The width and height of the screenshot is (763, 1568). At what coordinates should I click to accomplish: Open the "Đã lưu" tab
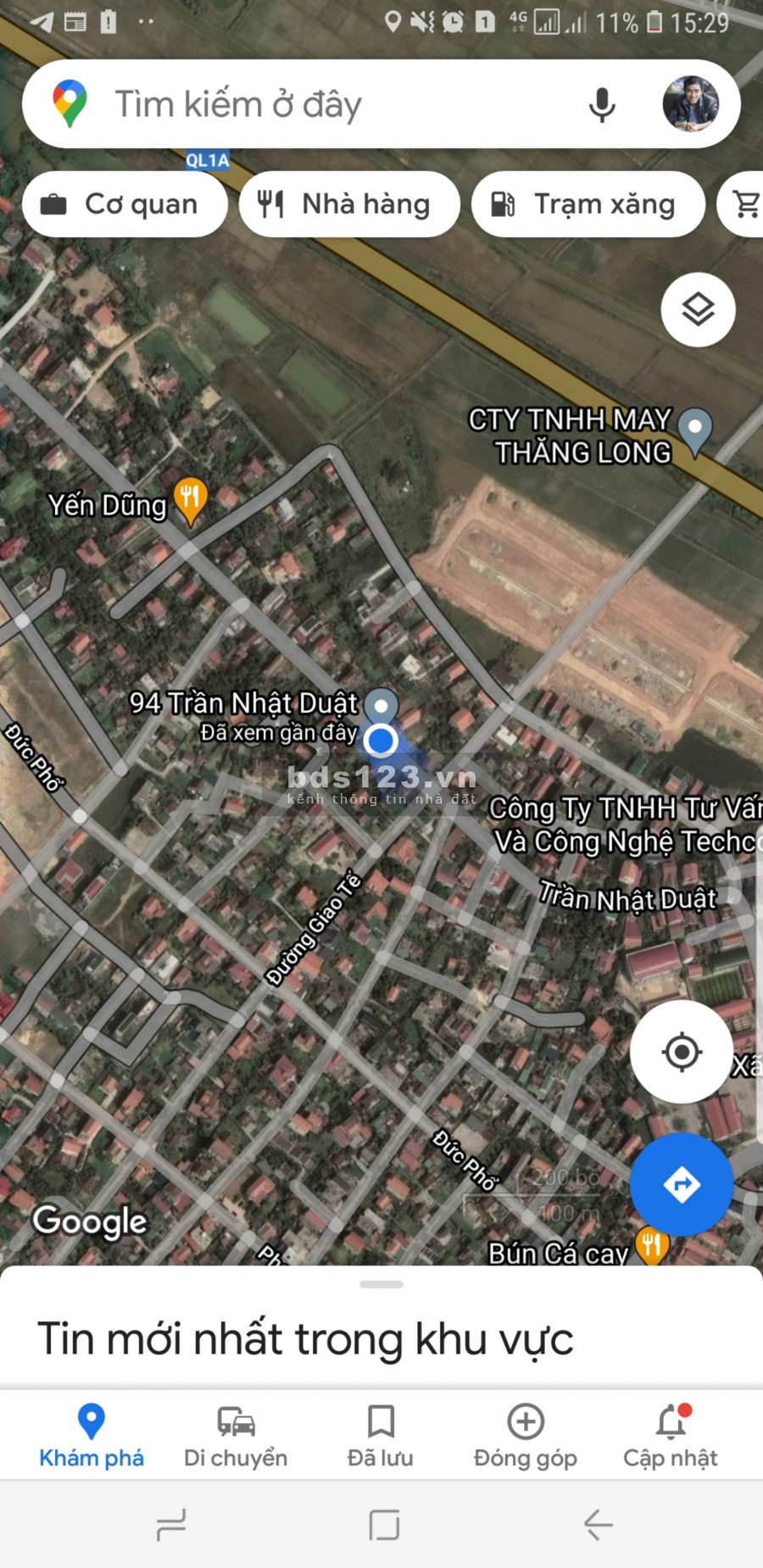tap(381, 1437)
